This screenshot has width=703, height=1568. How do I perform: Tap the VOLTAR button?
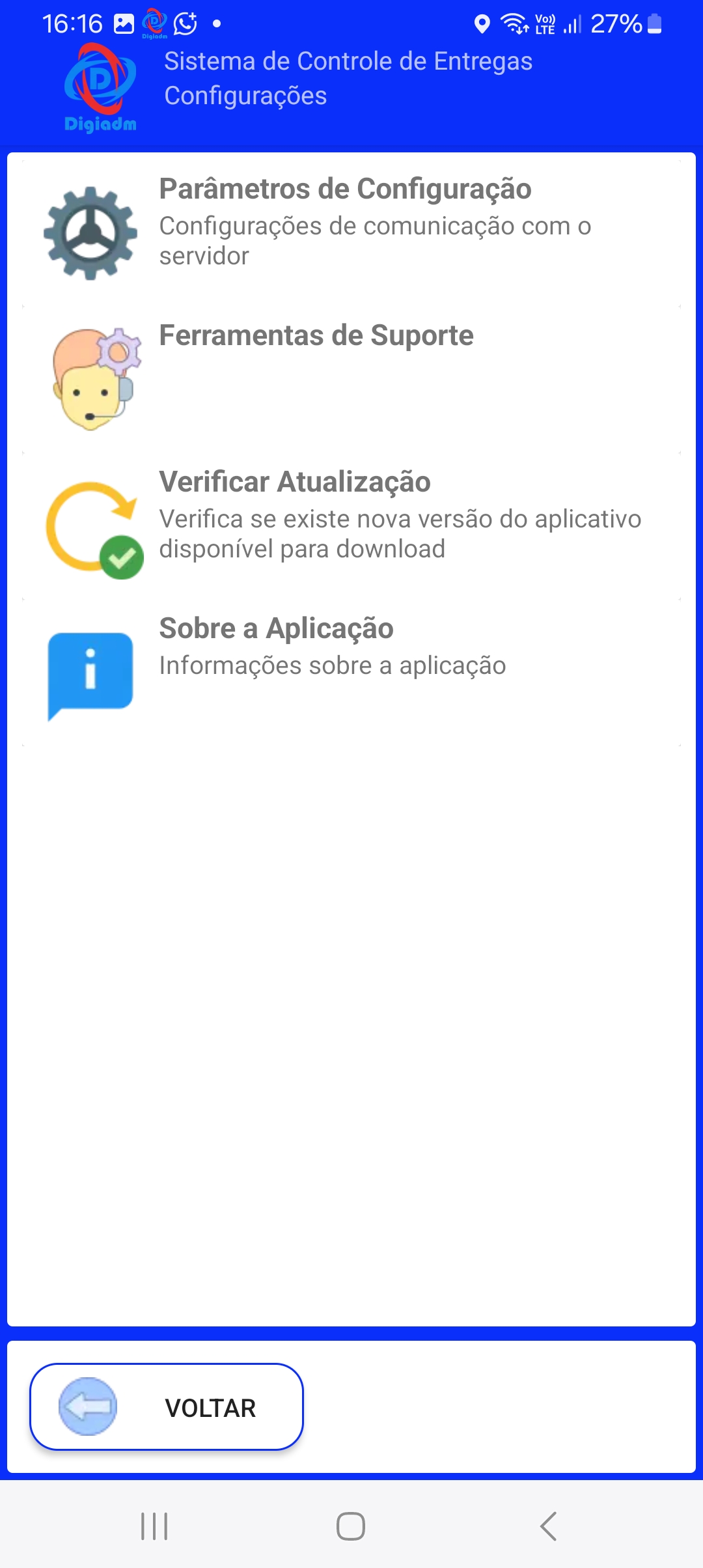[167, 1407]
